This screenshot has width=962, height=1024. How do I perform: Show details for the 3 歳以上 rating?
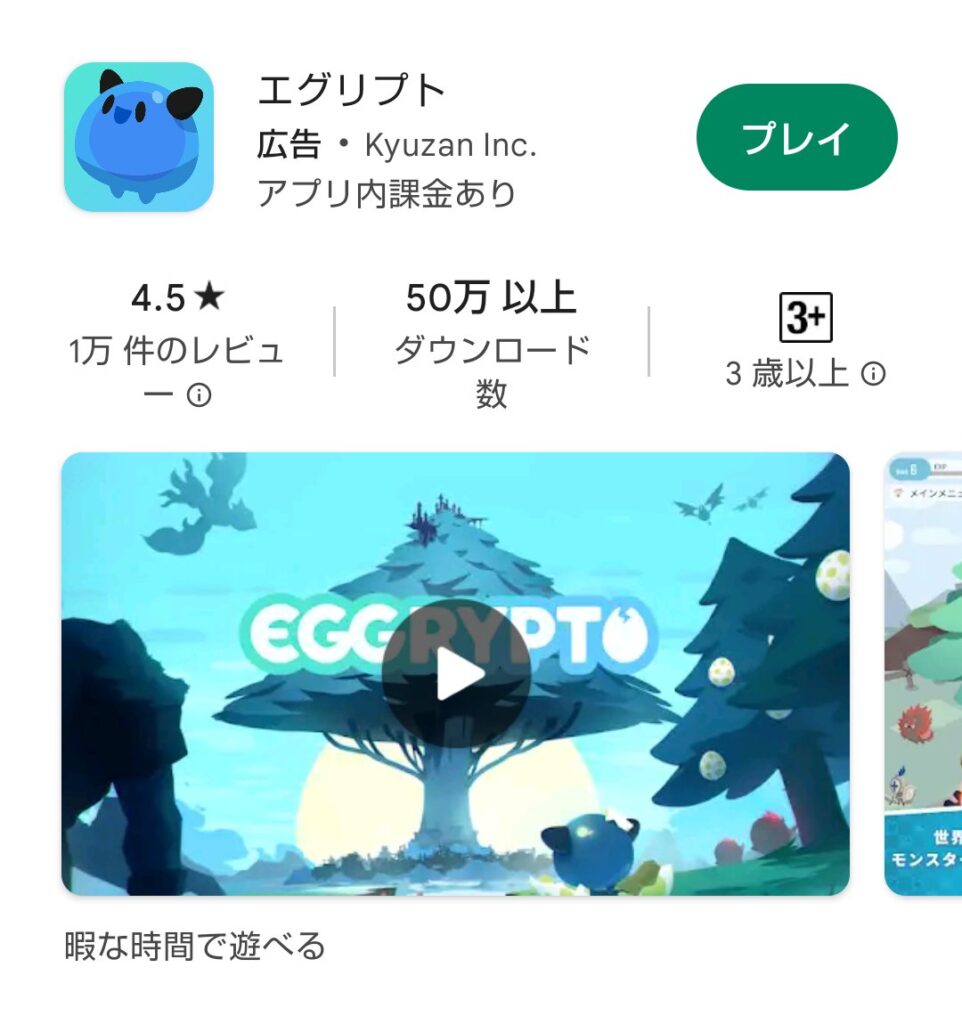[x=873, y=374]
